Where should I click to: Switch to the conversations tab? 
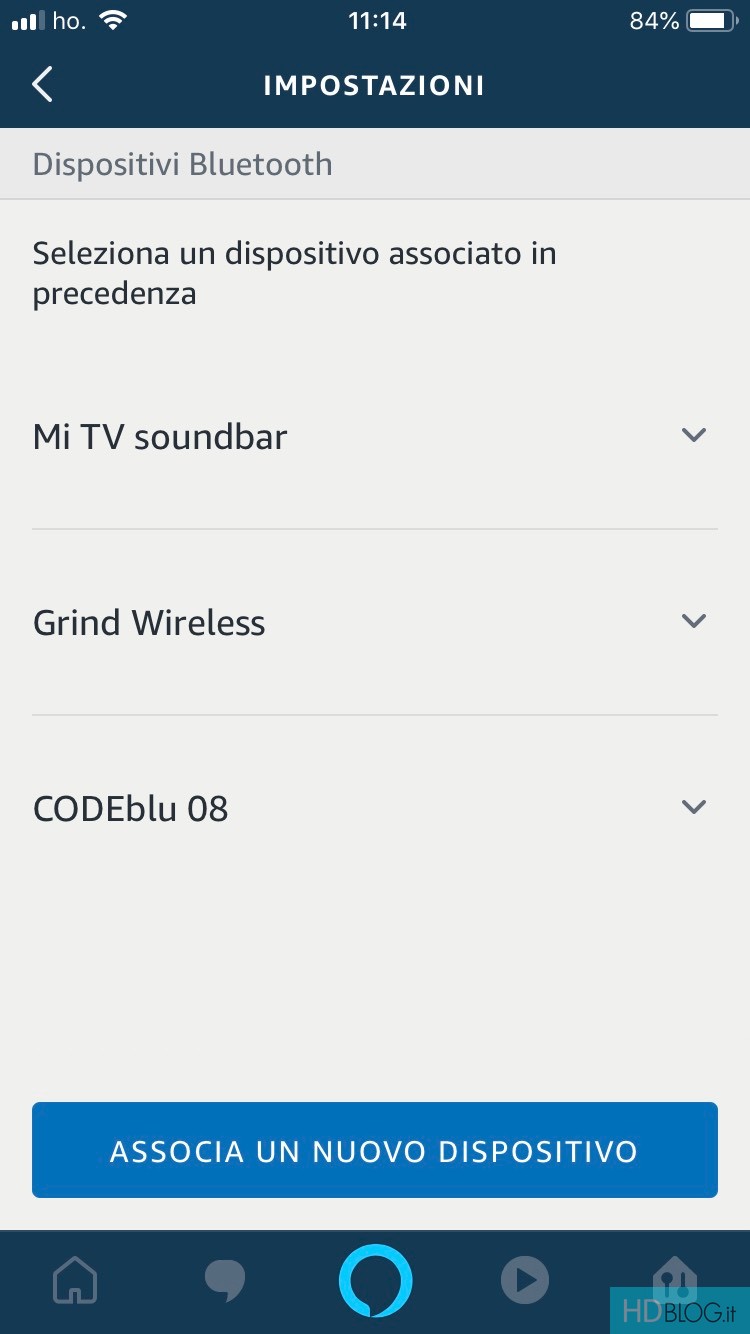click(224, 1280)
